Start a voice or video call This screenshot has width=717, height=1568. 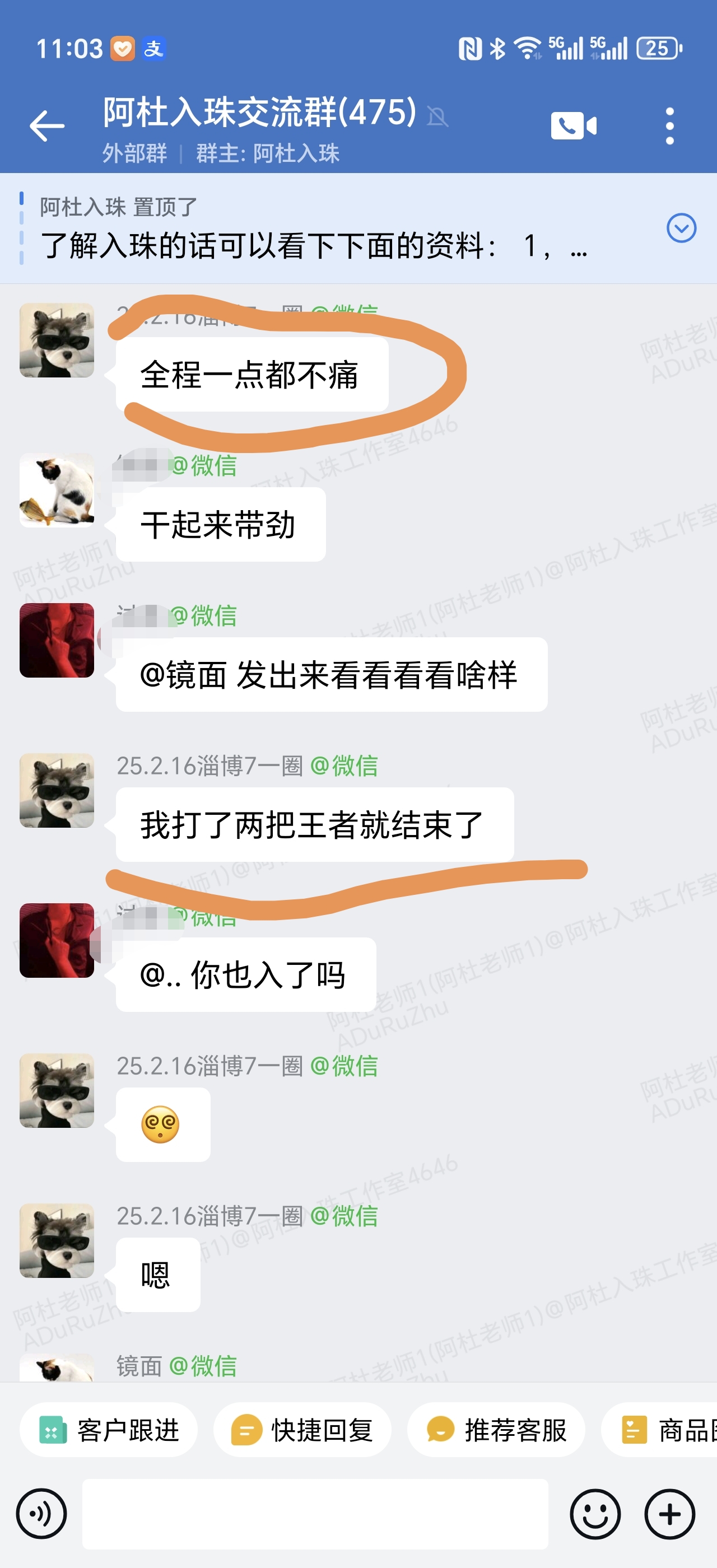(572, 126)
